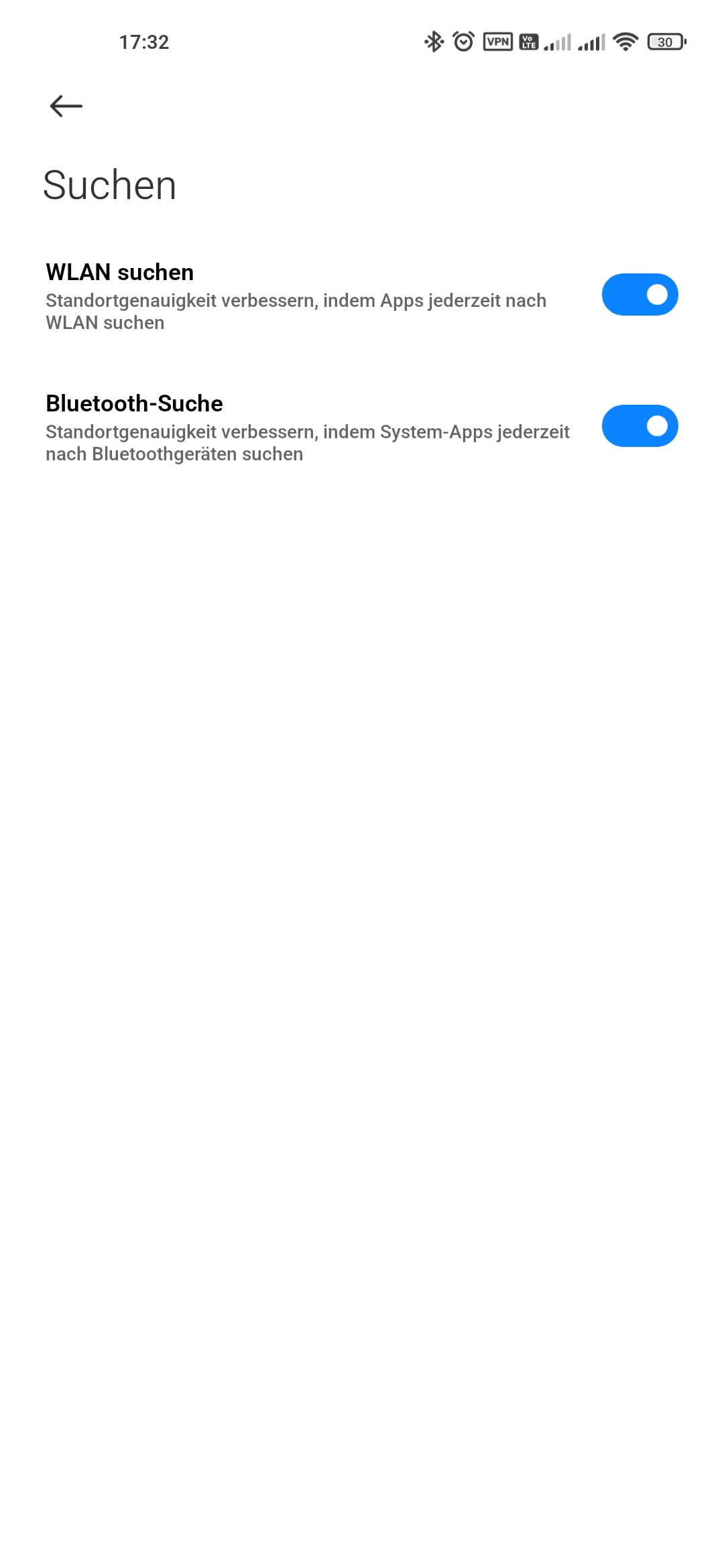Turn off the Bluetooth-Suche switch
Viewport: 724px width, 1568px height.
coord(640,426)
